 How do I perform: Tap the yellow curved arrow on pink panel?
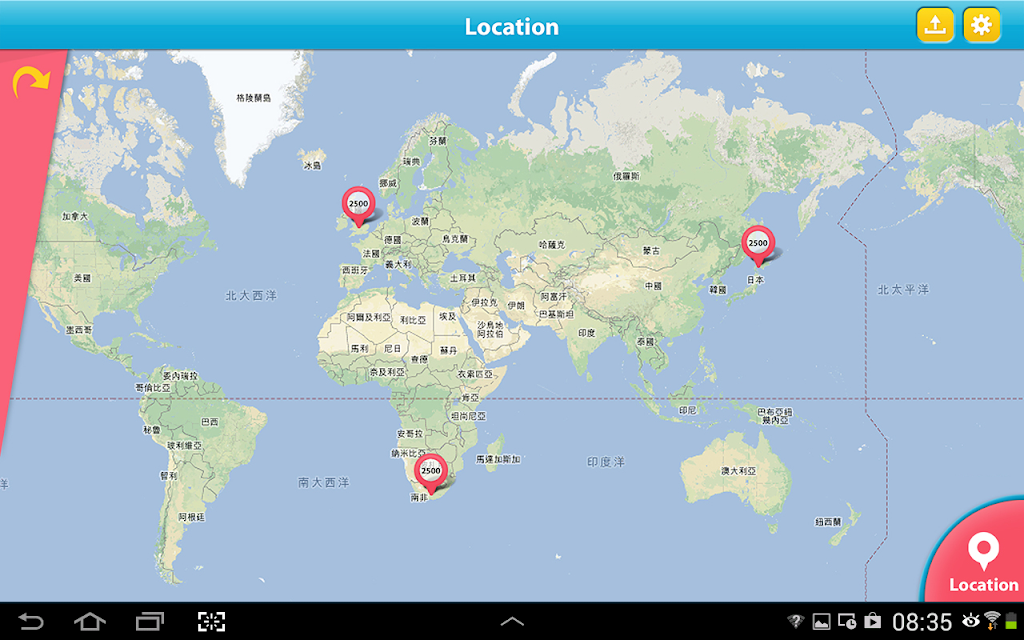coord(31,82)
